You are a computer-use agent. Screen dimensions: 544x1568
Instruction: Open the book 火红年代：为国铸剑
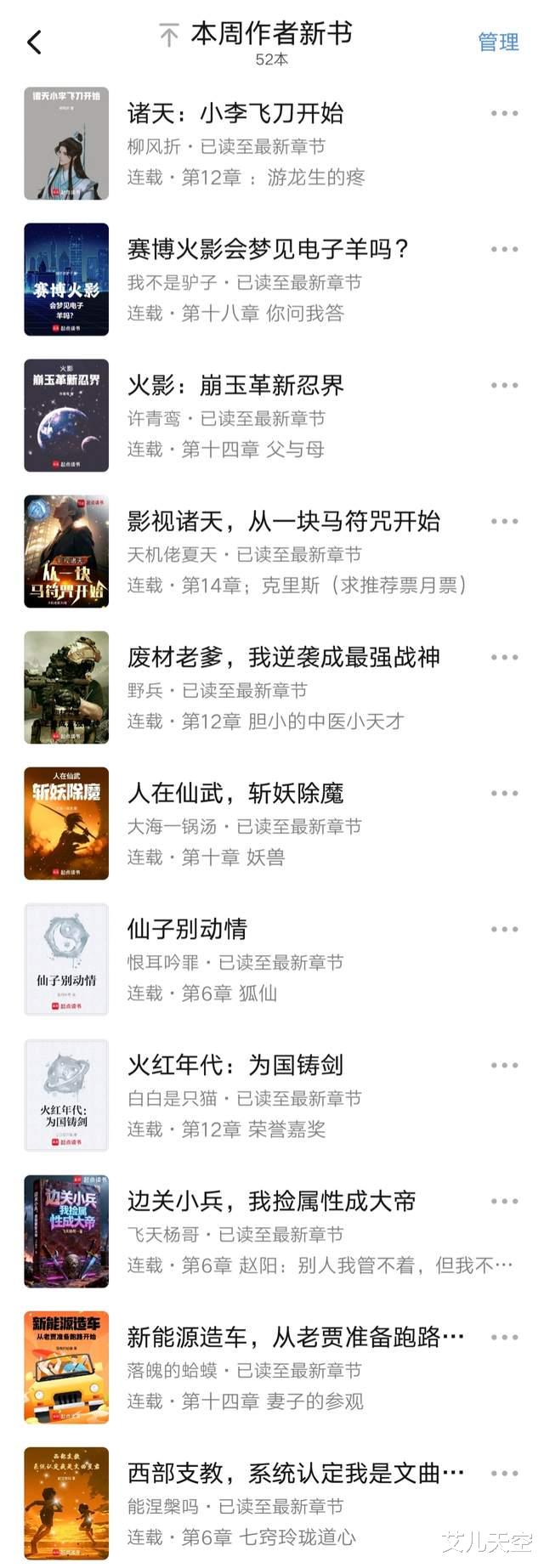(x=235, y=1066)
